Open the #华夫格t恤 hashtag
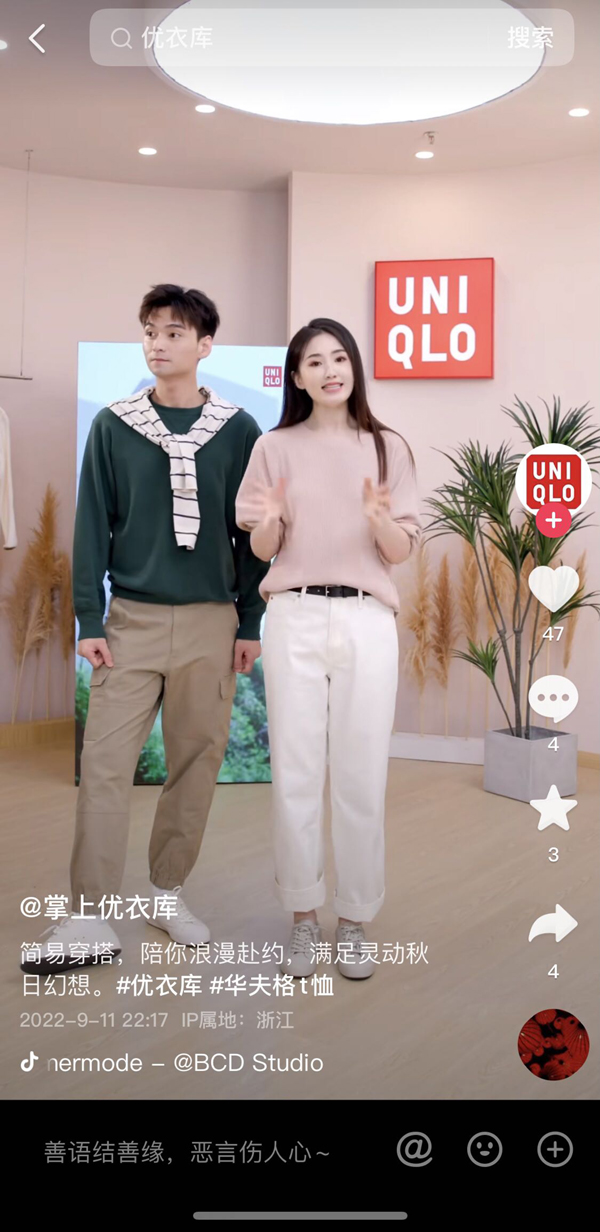Screen dimensions: 600x1232 pos(271,985)
